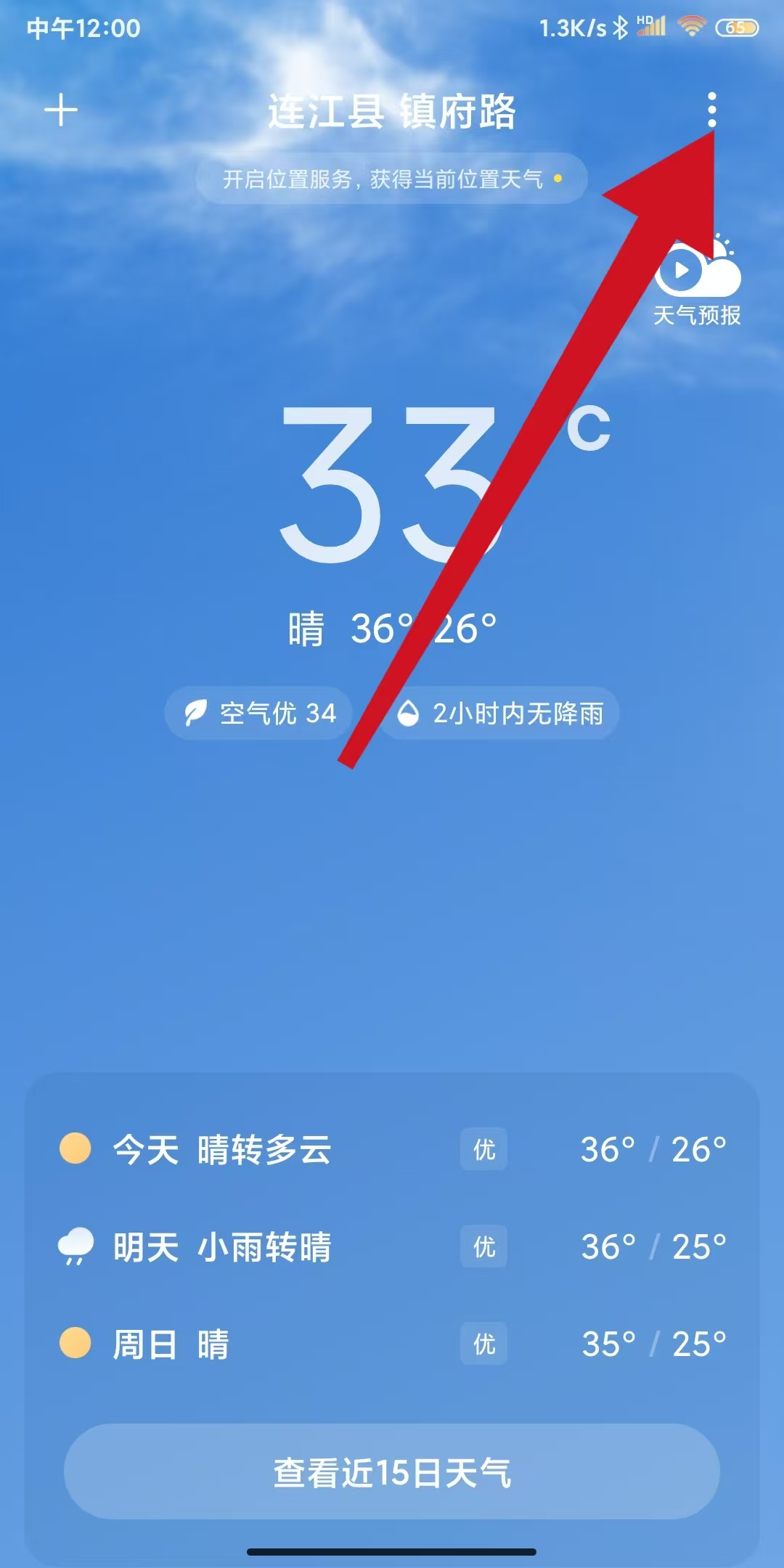Open Sunday's forecast 周日 晴
This screenshot has height=1568, width=784.
[x=392, y=1344]
